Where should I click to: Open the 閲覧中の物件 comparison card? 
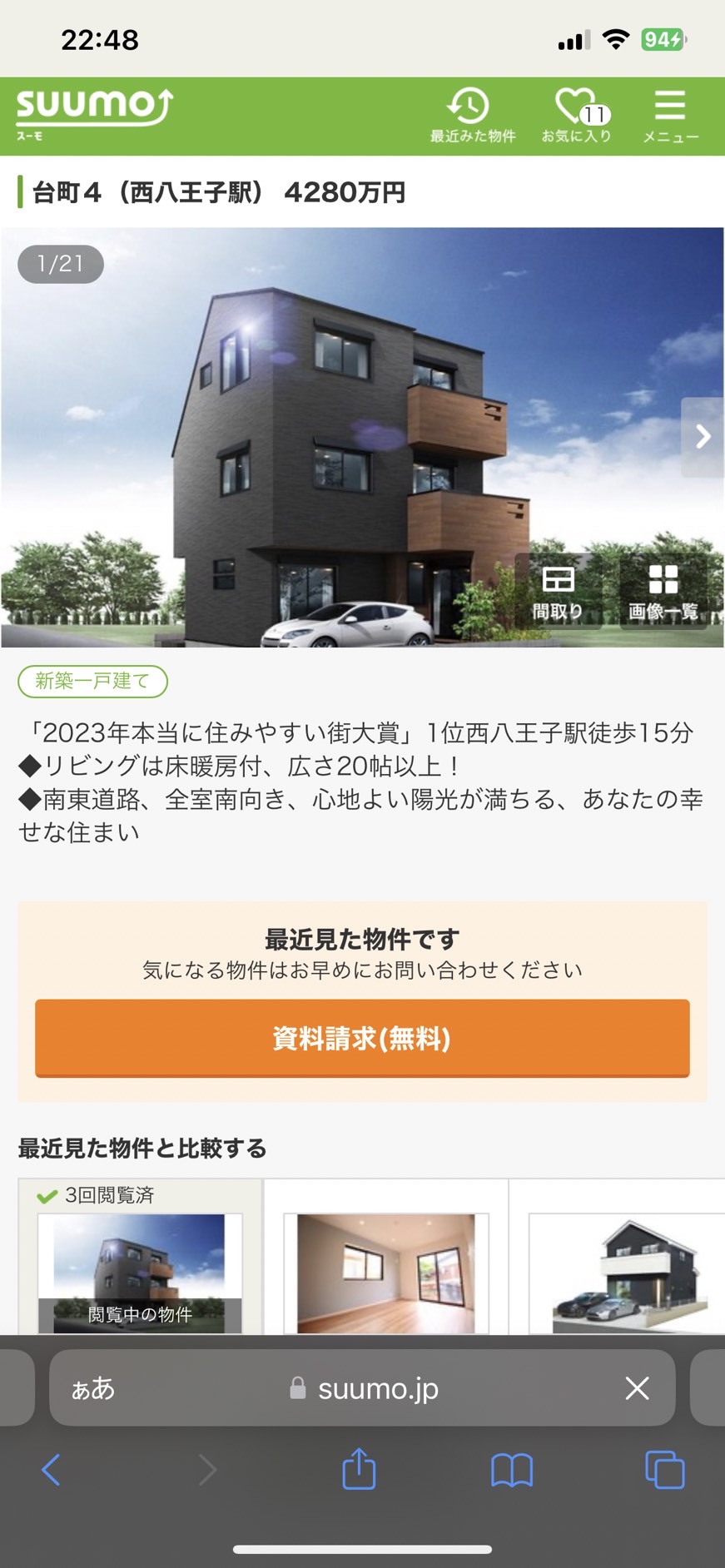[140, 1257]
